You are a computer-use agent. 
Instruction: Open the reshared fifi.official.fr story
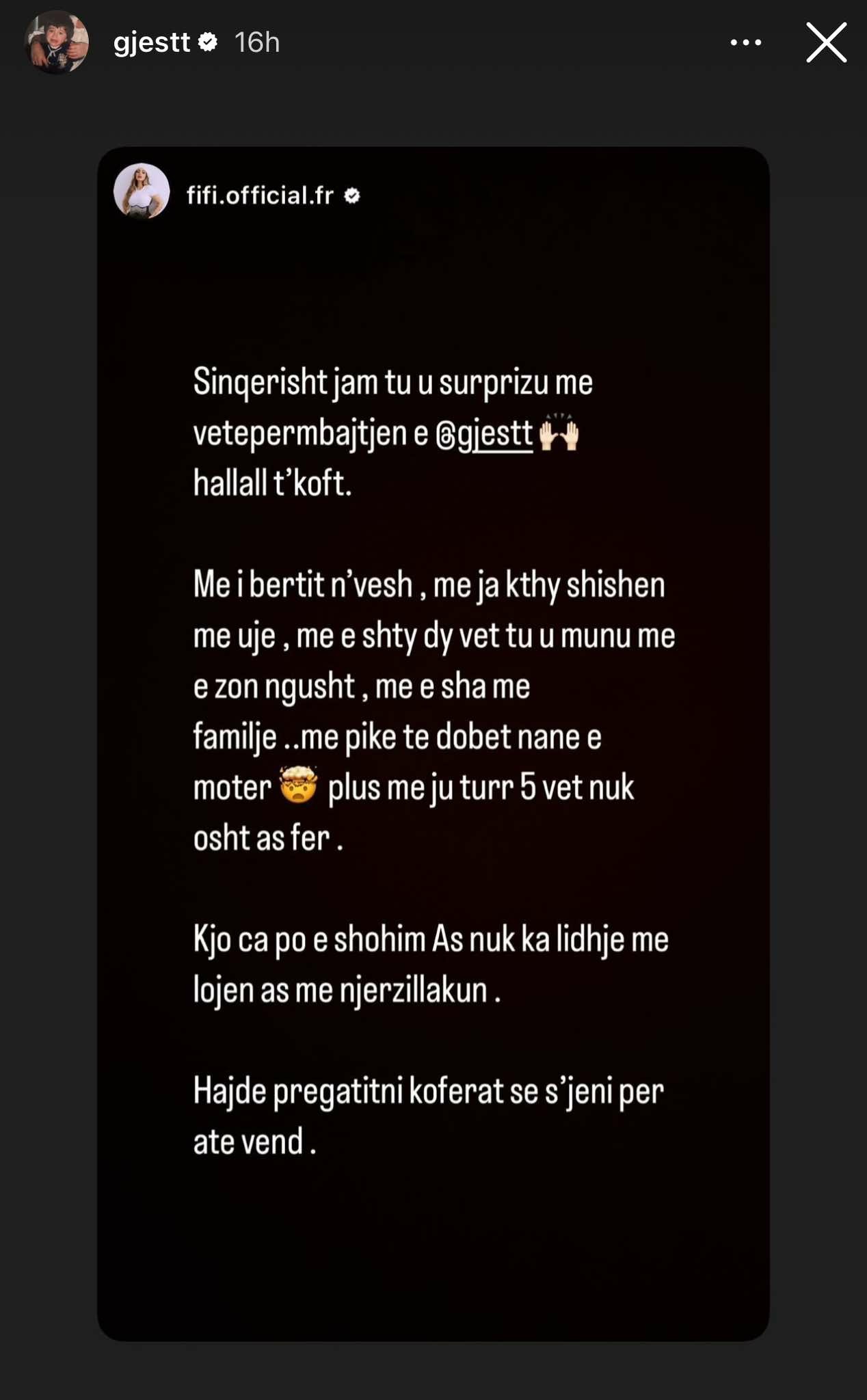click(261, 196)
